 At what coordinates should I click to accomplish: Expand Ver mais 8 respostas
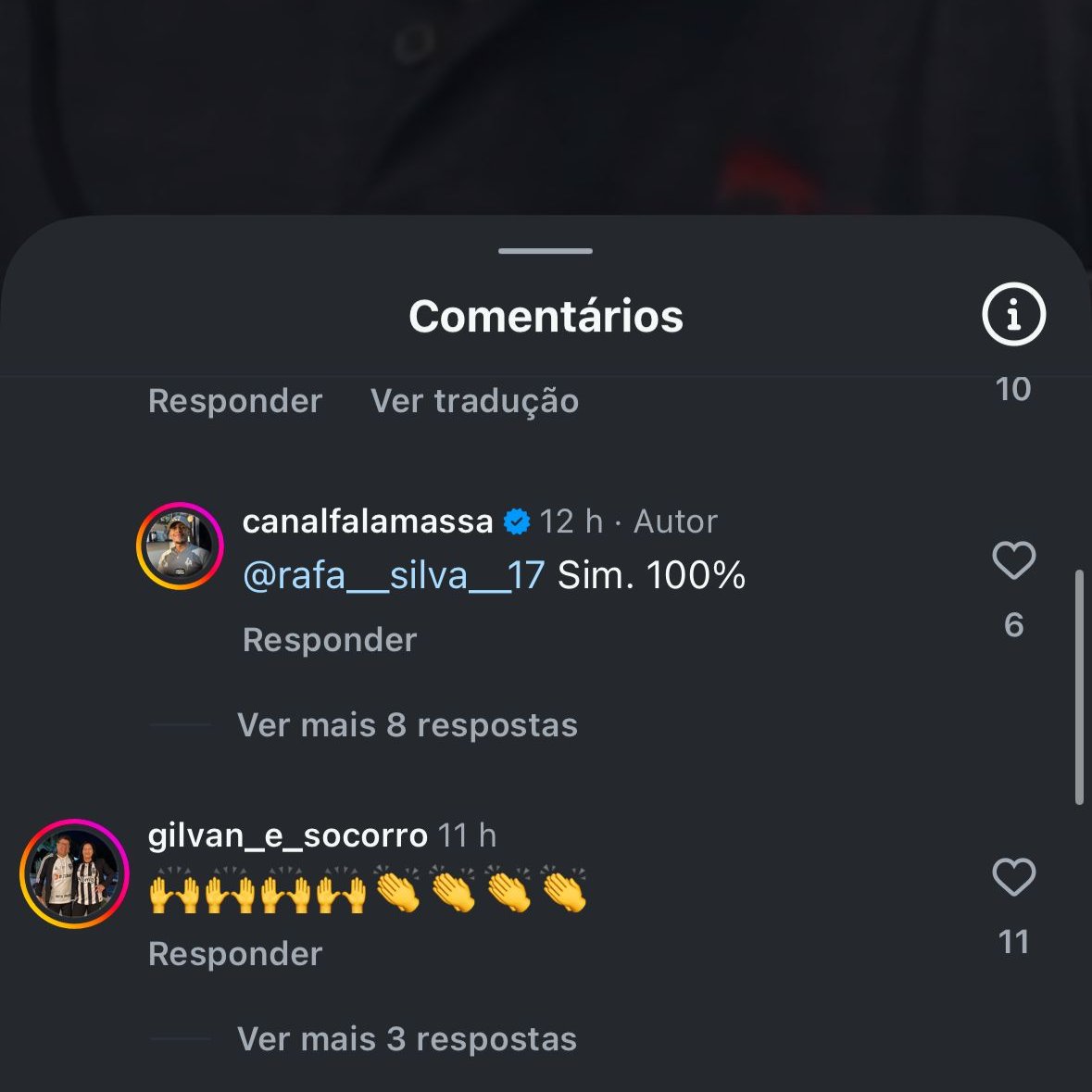click(407, 725)
